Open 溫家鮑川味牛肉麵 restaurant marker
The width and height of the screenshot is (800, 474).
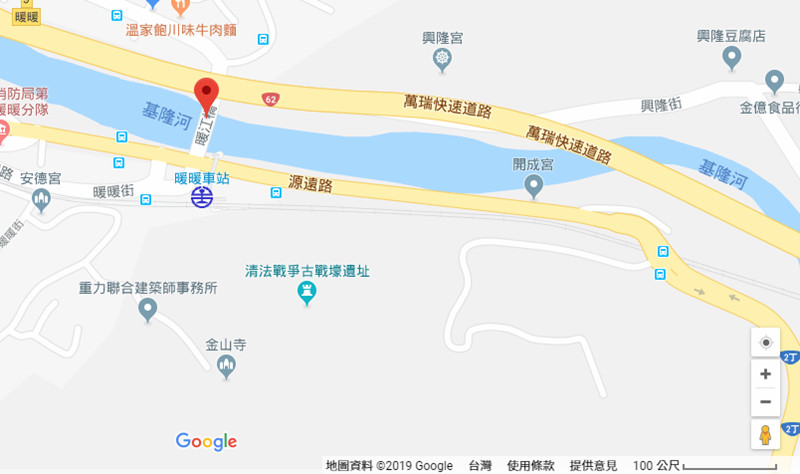point(181,8)
